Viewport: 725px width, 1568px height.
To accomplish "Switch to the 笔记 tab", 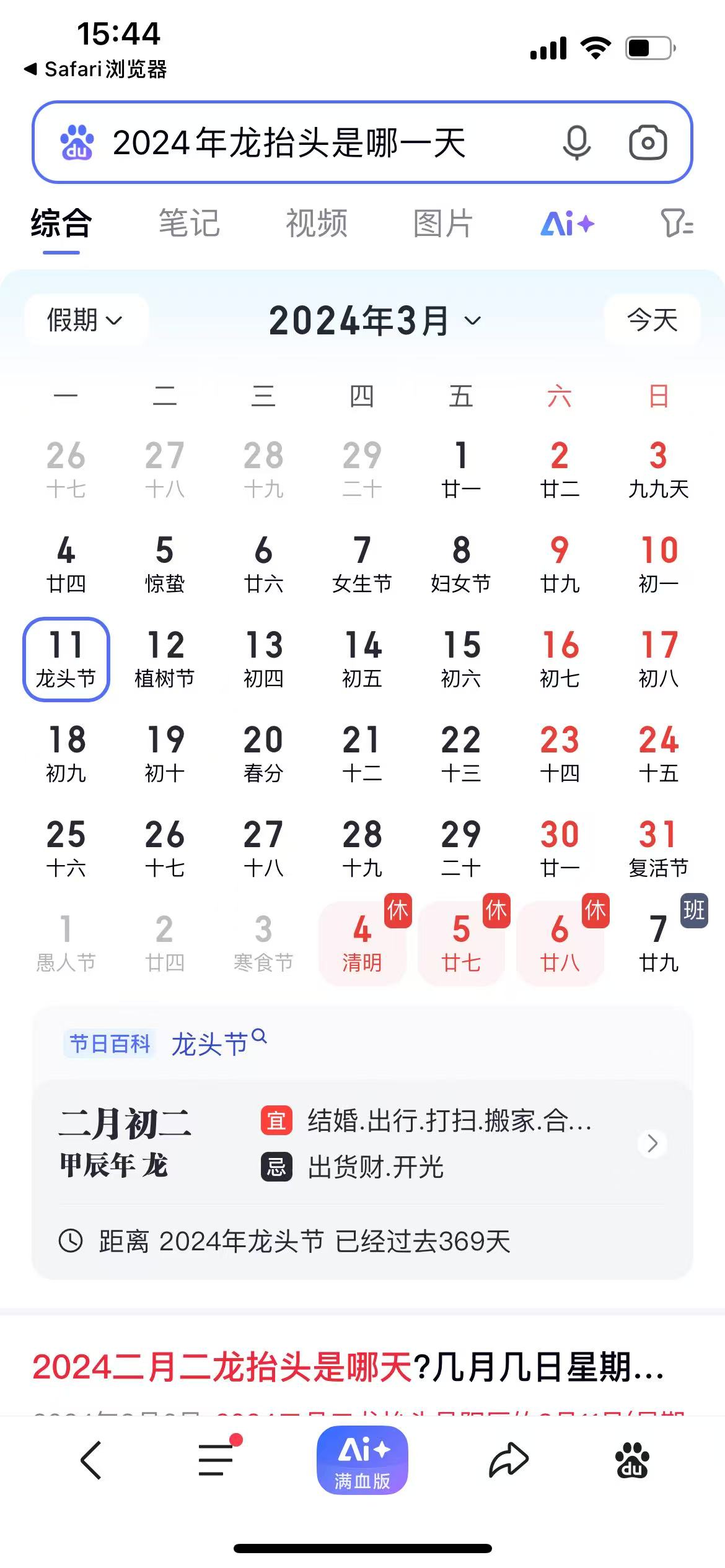I will click(189, 223).
